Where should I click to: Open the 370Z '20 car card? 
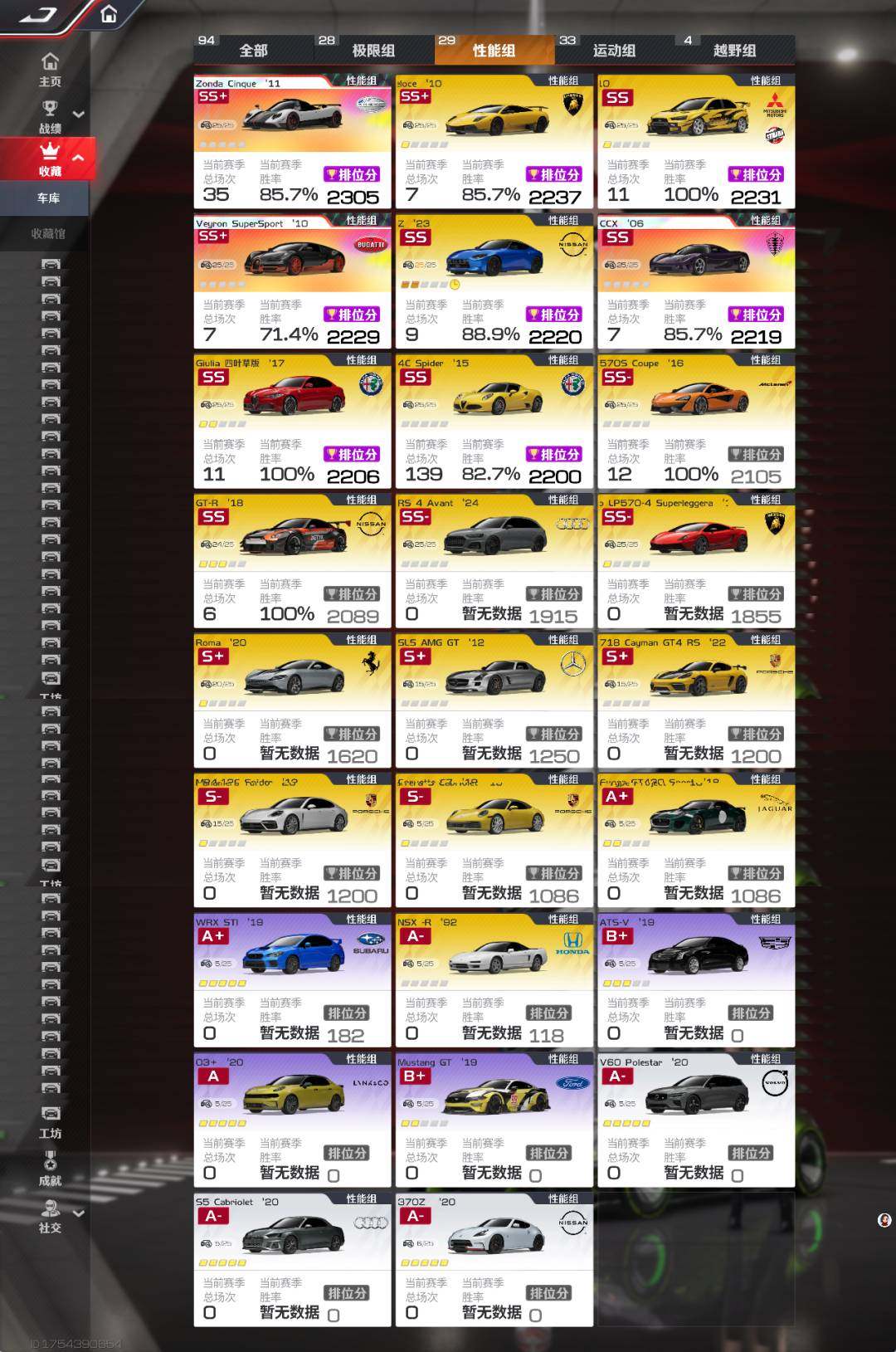pyautogui.click(x=494, y=1259)
